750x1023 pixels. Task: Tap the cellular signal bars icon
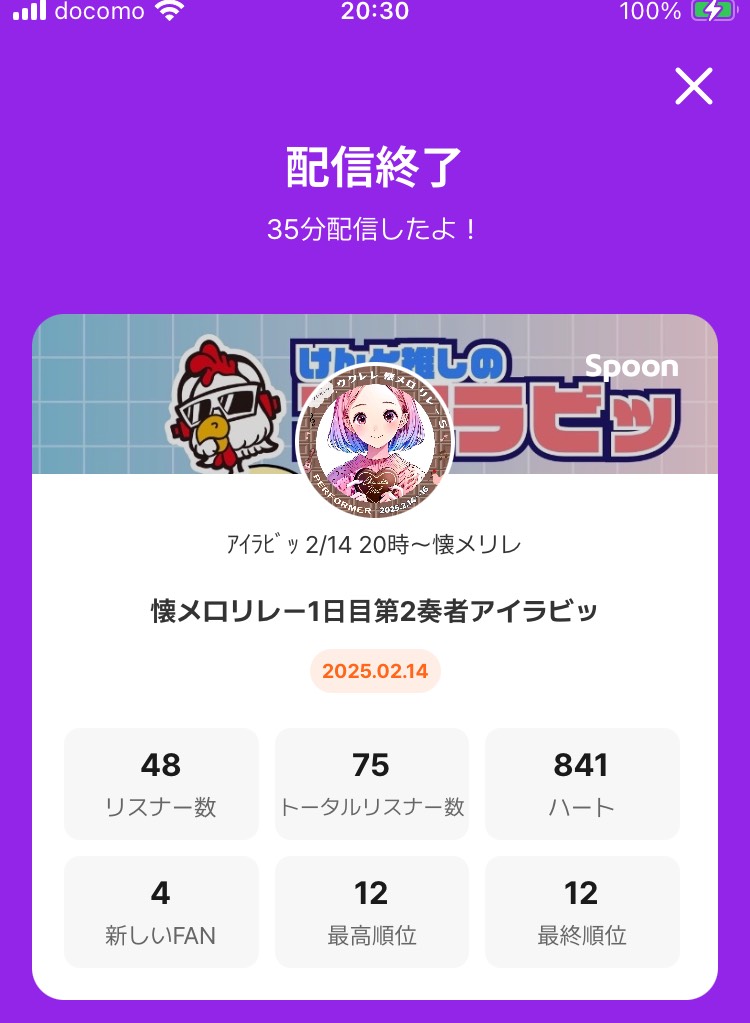coord(30,13)
